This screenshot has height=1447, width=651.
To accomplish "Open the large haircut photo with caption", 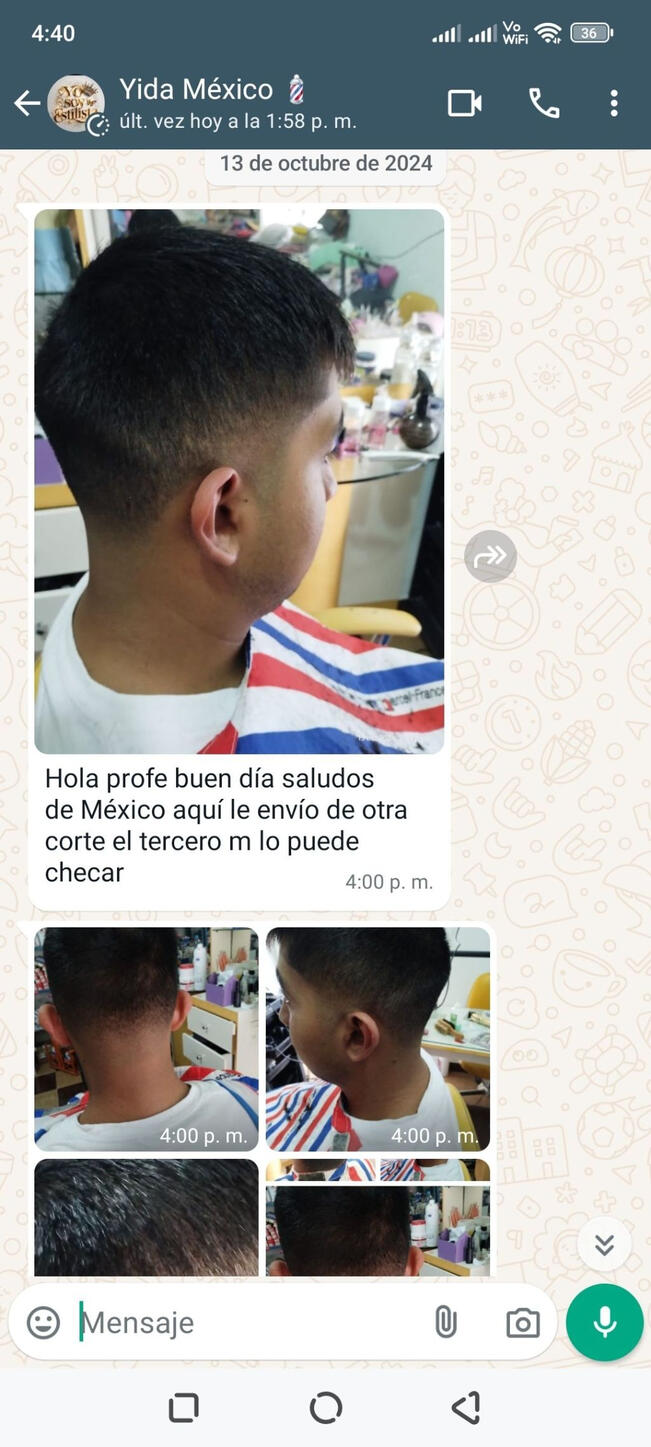I will [239, 481].
